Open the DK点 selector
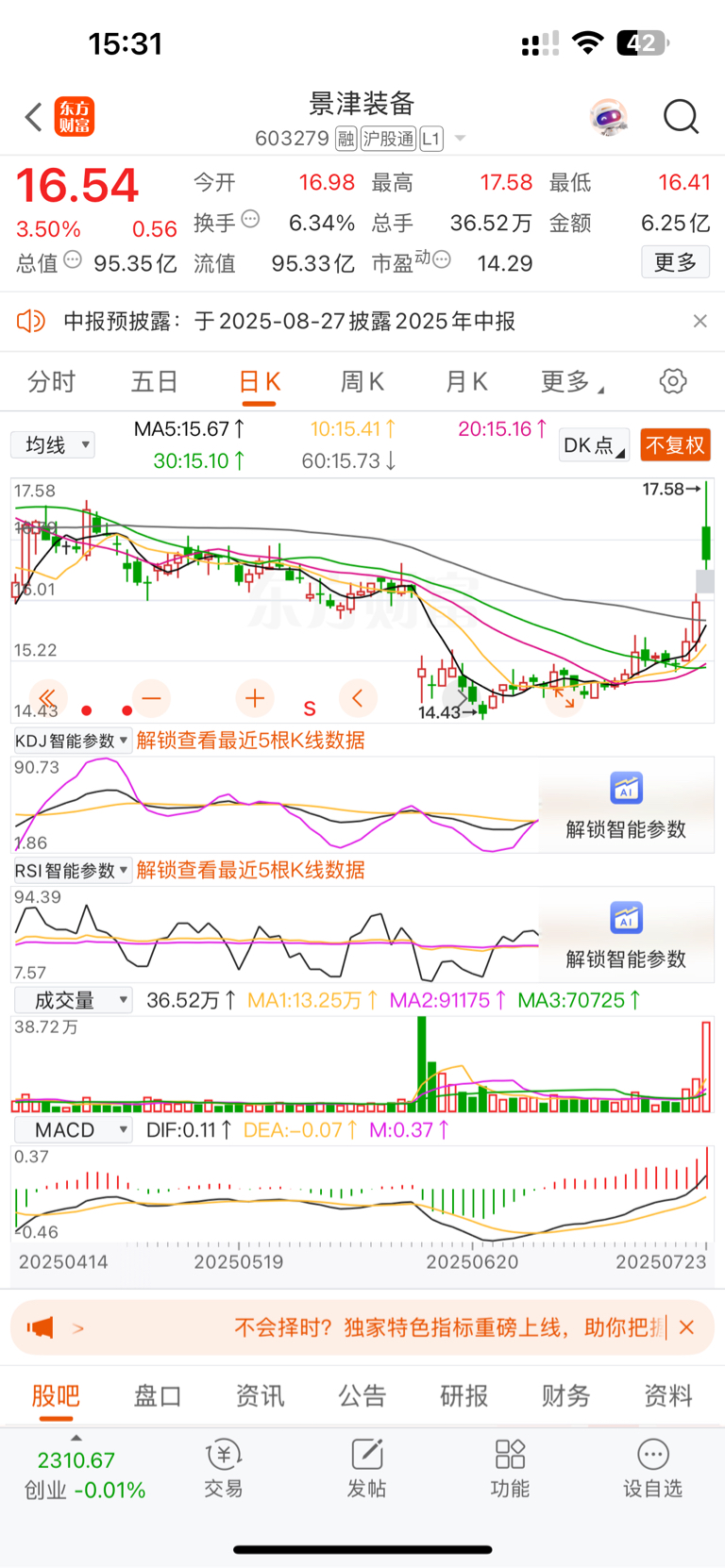Image resolution: width=725 pixels, height=1568 pixels. point(594,444)
